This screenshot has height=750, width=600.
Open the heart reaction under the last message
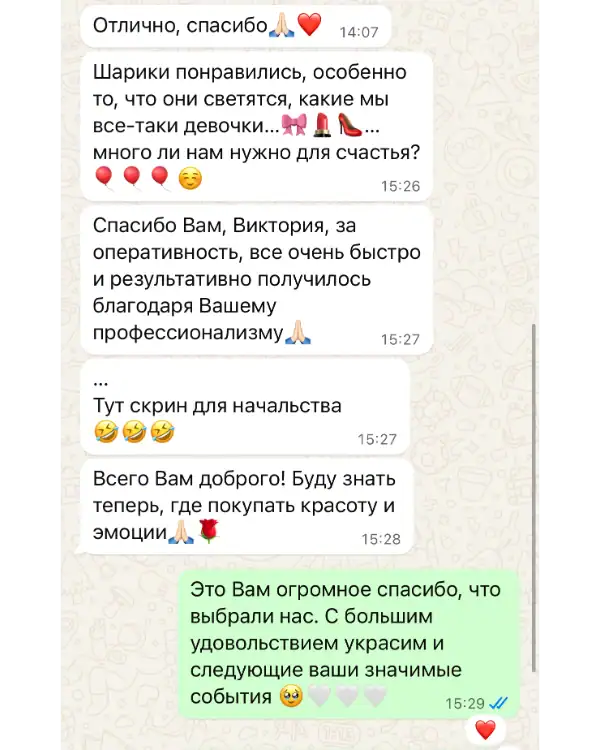pos(485,729)
